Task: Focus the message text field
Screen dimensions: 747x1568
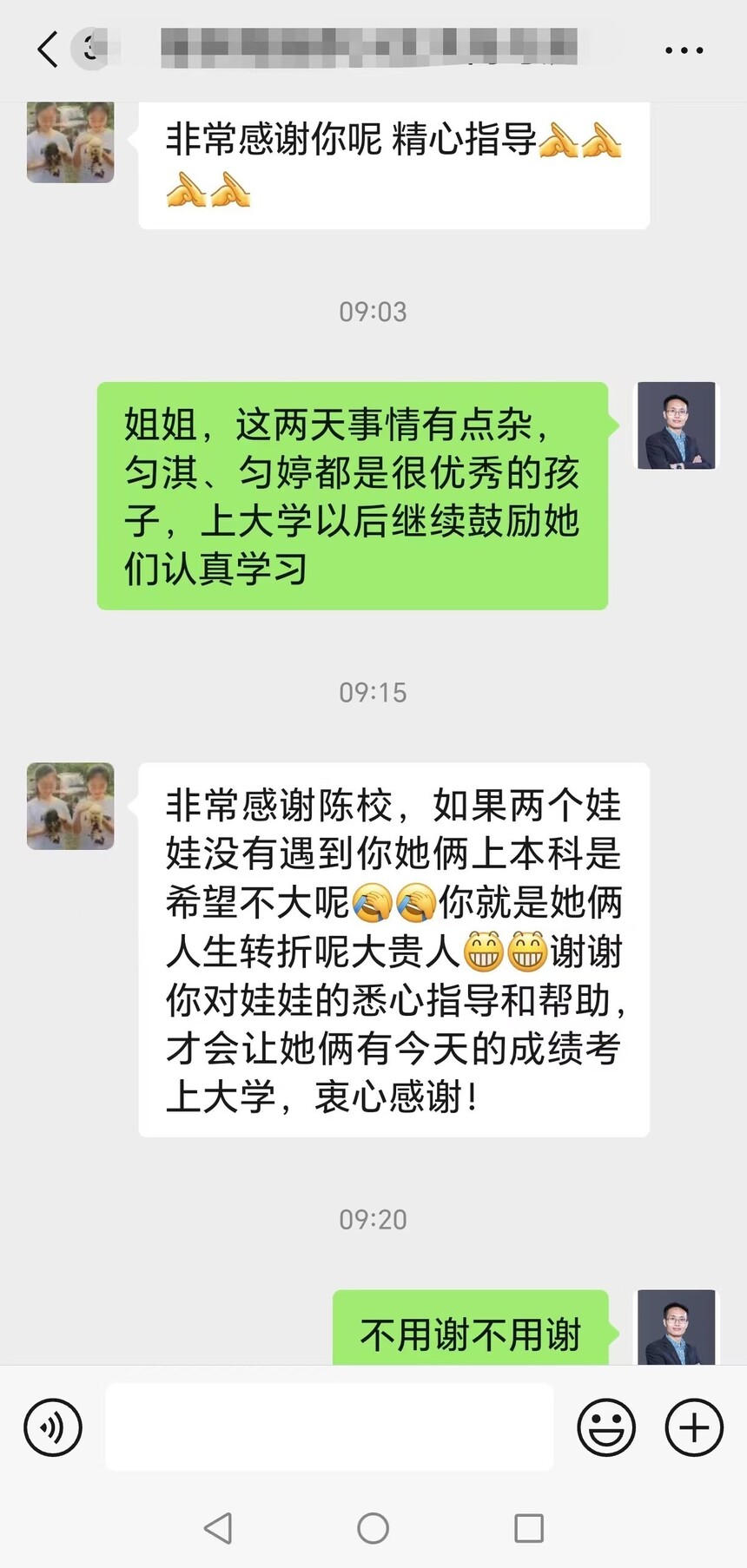Action: [x=329, y=1427]
